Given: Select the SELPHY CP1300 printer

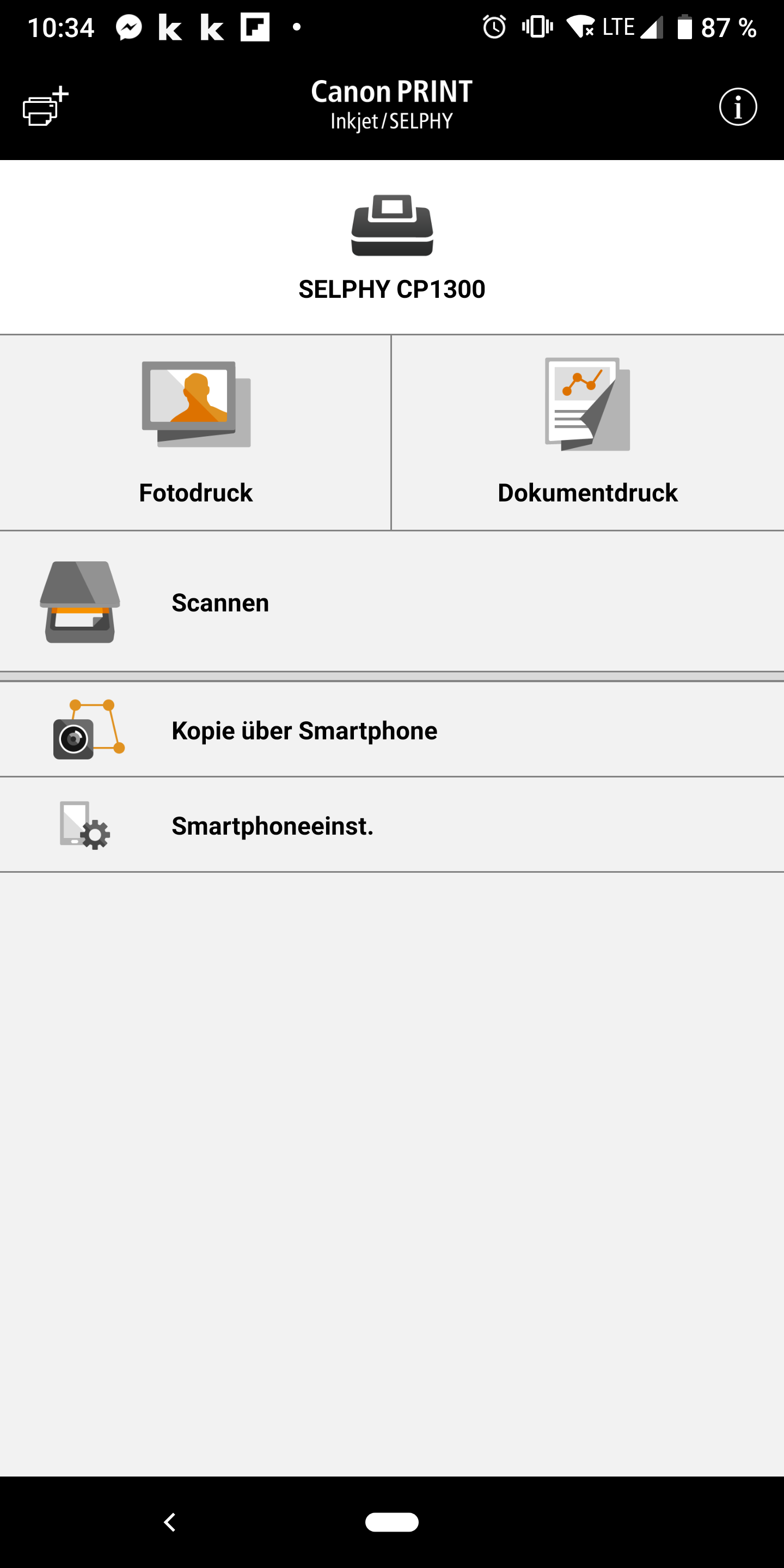Looking at the screenshot, I should [x=392, y=247].
